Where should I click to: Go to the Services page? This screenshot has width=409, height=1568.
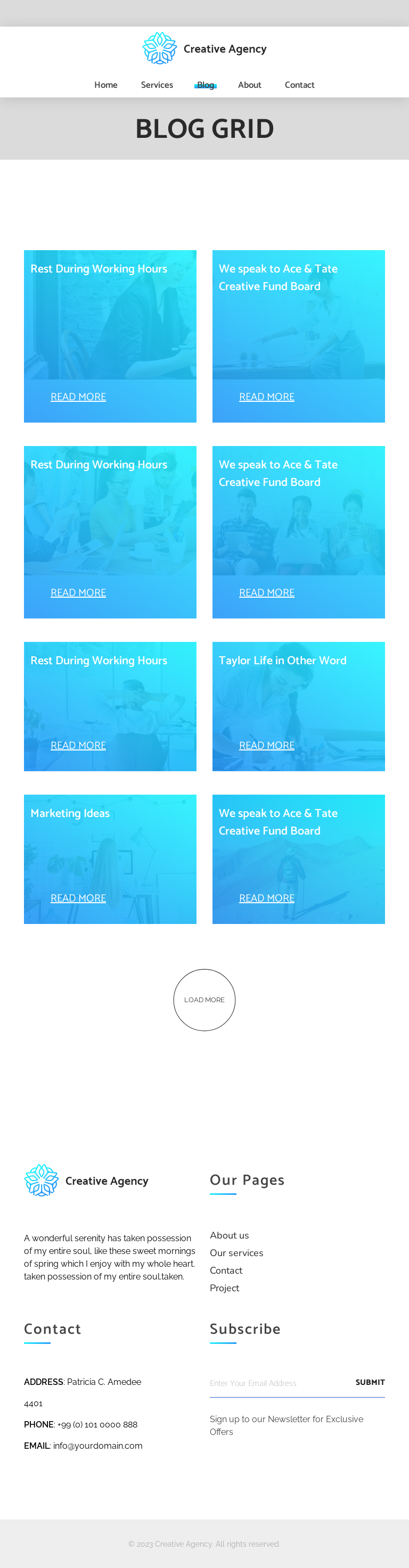157,85
